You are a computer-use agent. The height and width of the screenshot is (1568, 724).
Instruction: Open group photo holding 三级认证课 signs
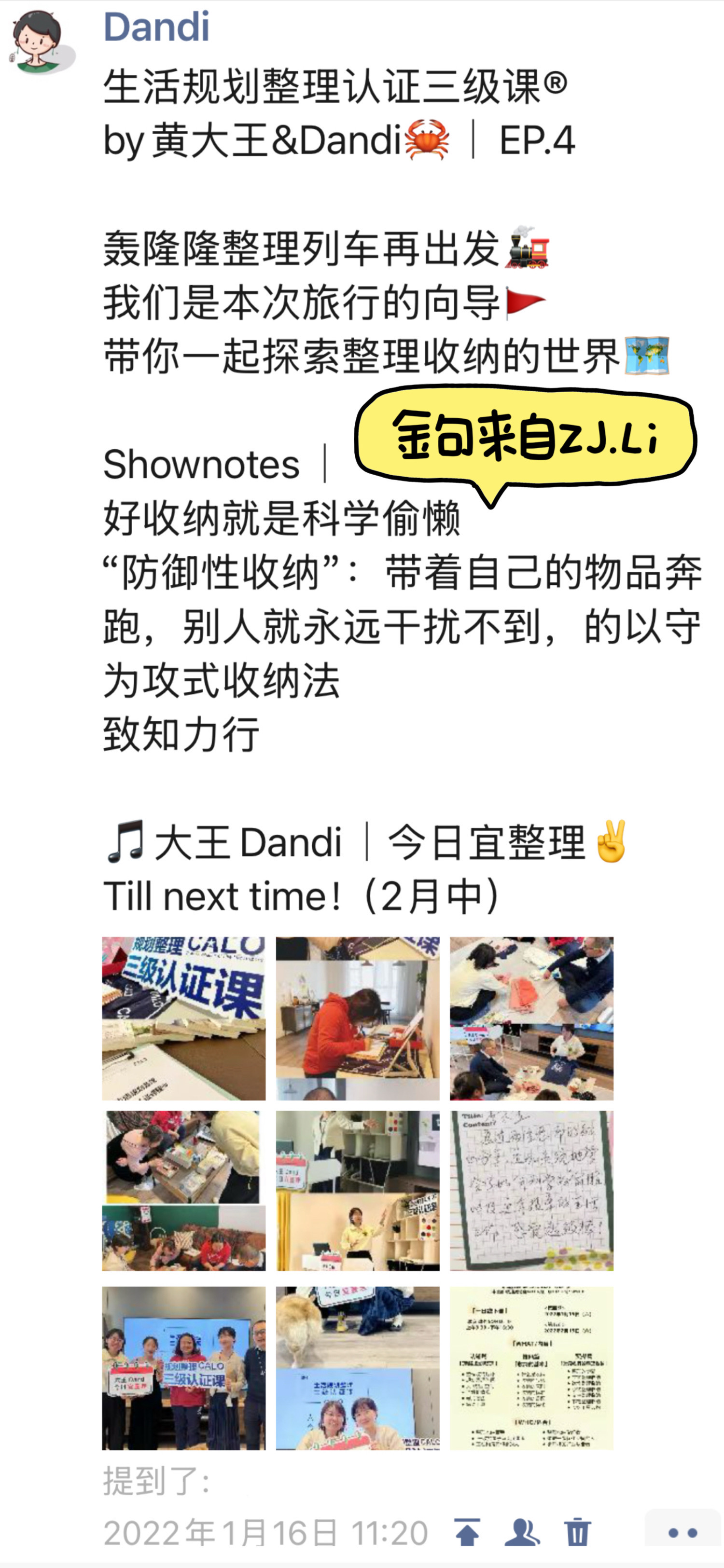coord(184,1368)
